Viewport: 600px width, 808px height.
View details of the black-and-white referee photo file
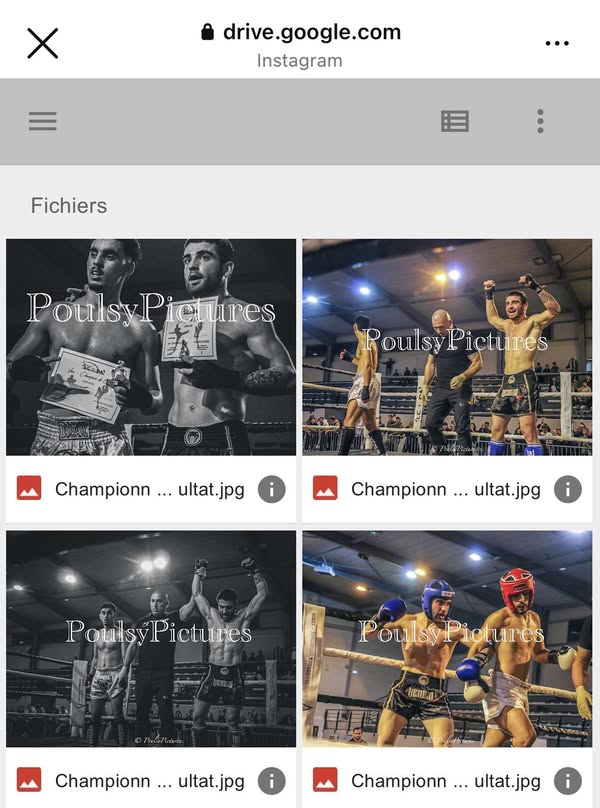pos(271,780)
